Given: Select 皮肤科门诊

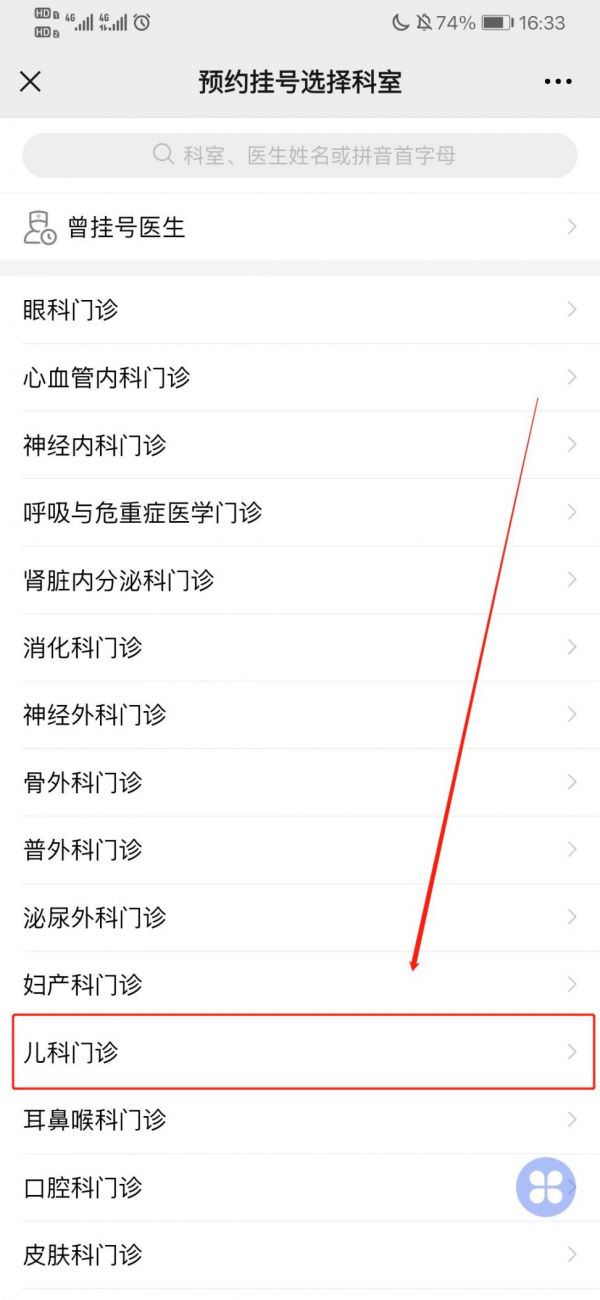Looking at the screenshot, I should tap(300, 1255).
